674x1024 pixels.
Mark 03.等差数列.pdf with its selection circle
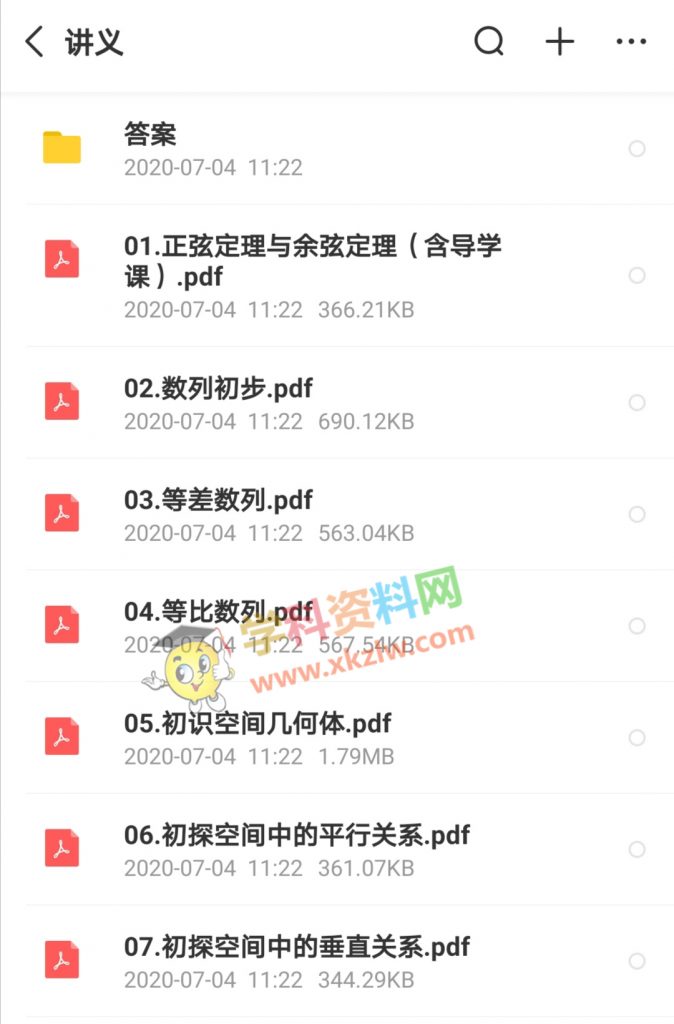pyautogui.click(x=637, y=514)
